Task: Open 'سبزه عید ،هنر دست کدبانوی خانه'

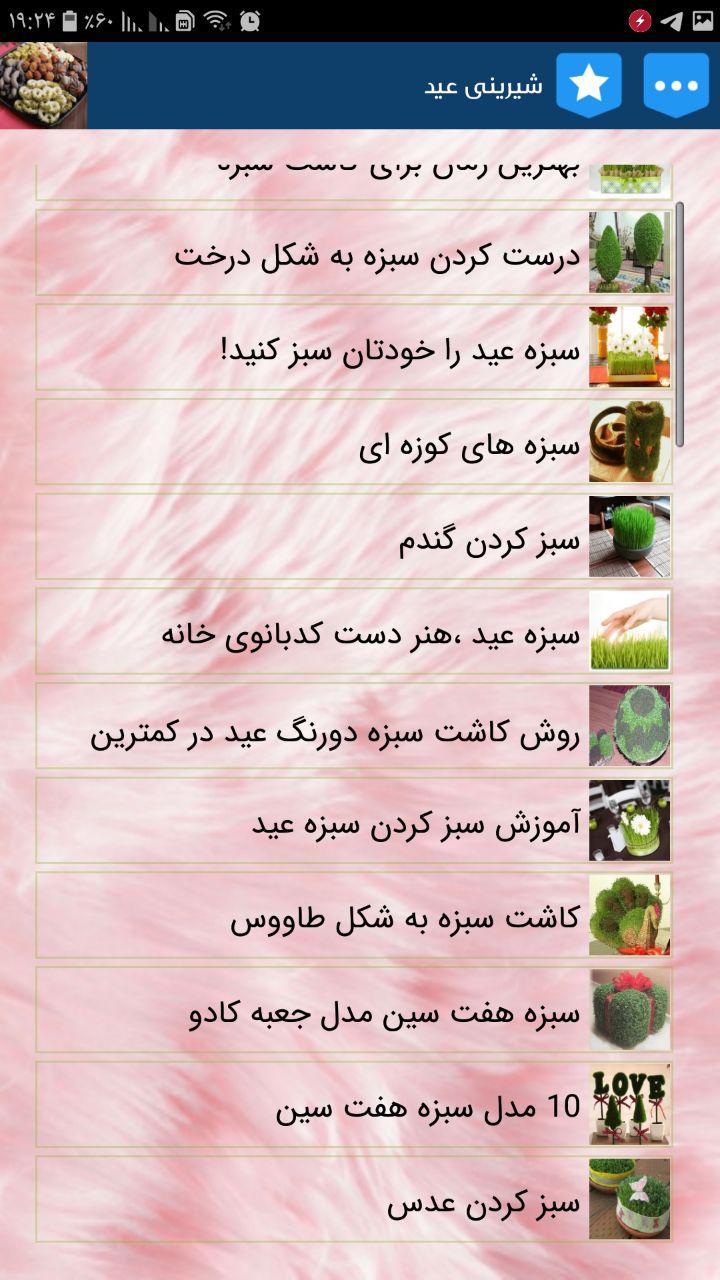Action: click(355, 631)
